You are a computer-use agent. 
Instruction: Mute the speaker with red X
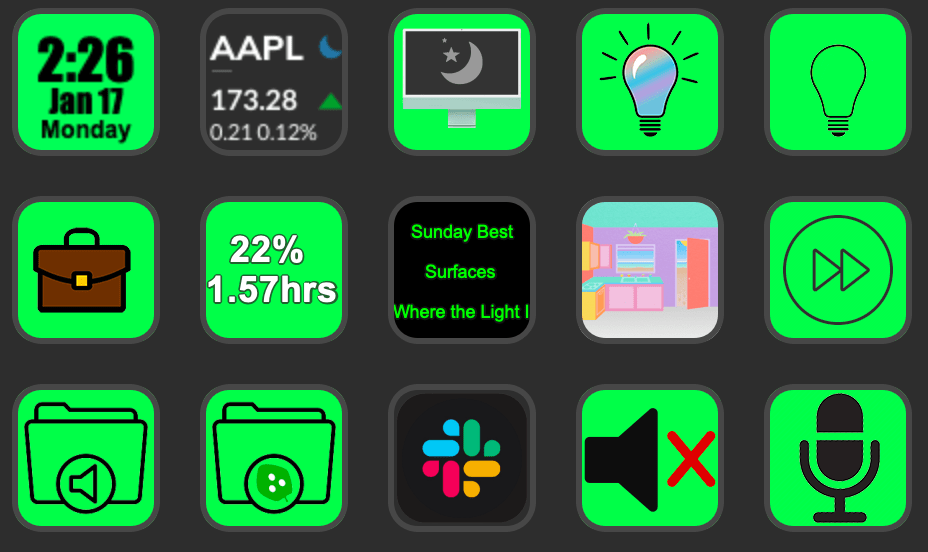coord(650,458)
